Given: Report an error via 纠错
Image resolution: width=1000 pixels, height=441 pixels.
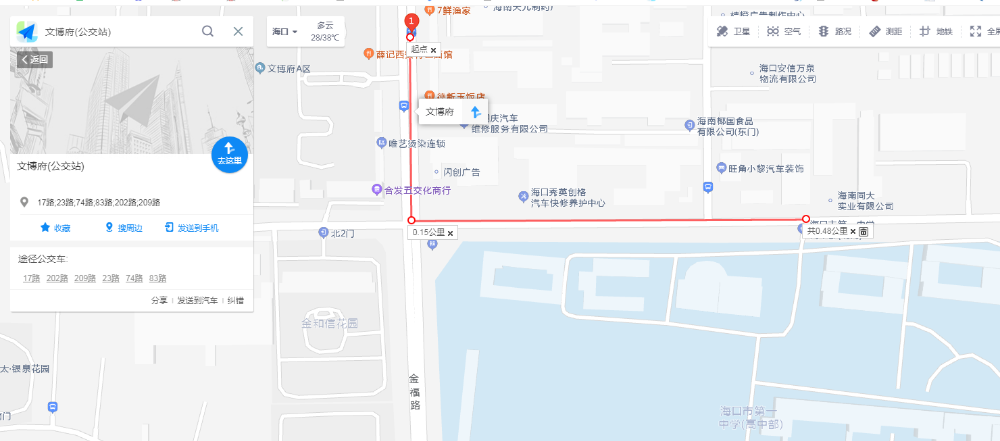Looking at the screenshot, I should coord(235,300).
